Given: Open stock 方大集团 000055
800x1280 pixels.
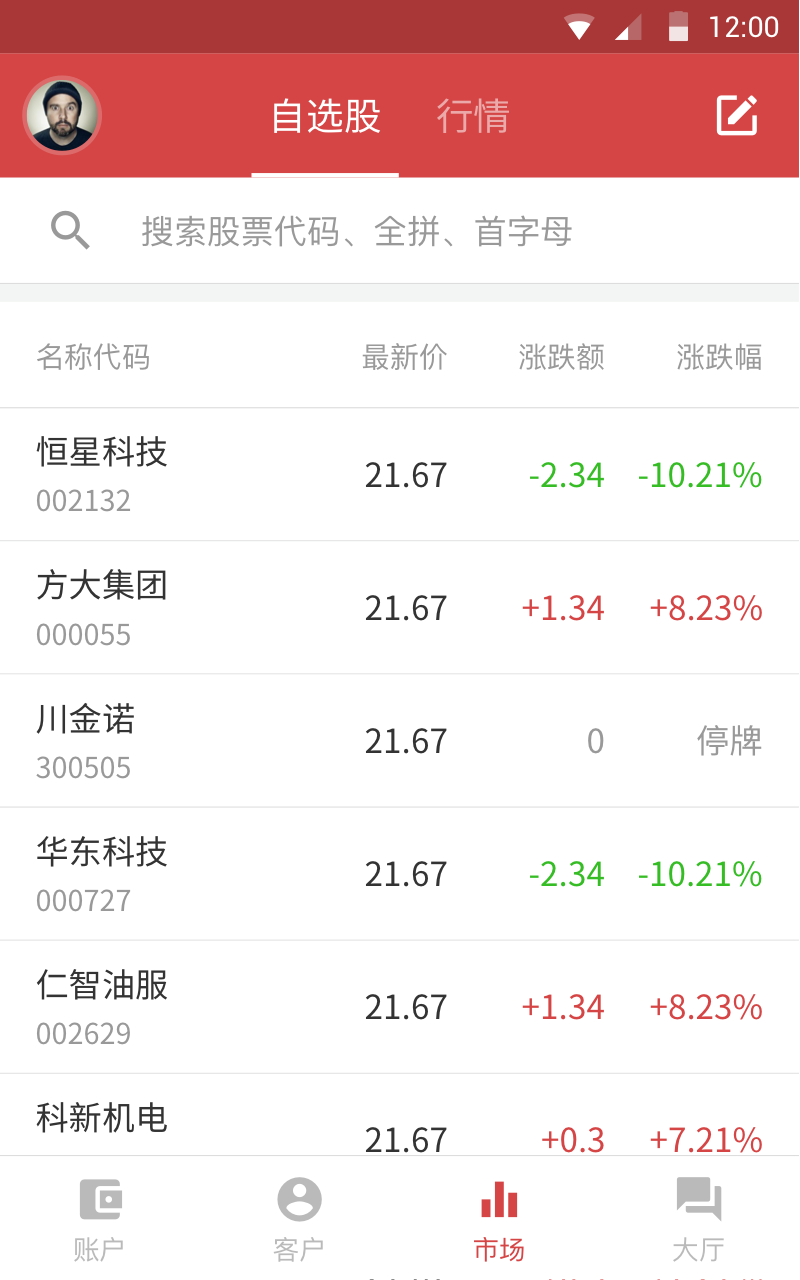Looking at the screenshot, I should 400,607.
